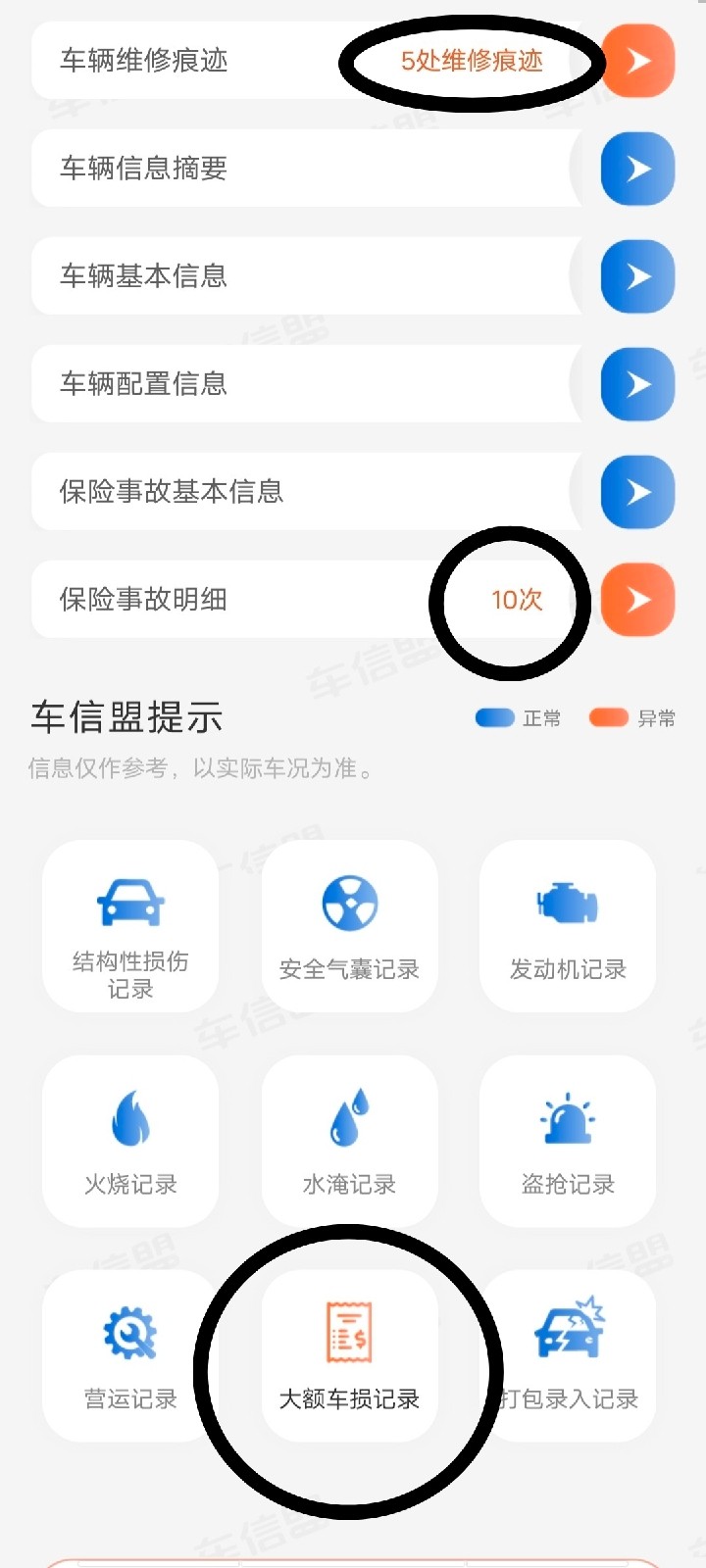This screenshot has width=706, height=1568.
Task: Tap the 结构性损伤记录 card
Action: click(130, 926)
